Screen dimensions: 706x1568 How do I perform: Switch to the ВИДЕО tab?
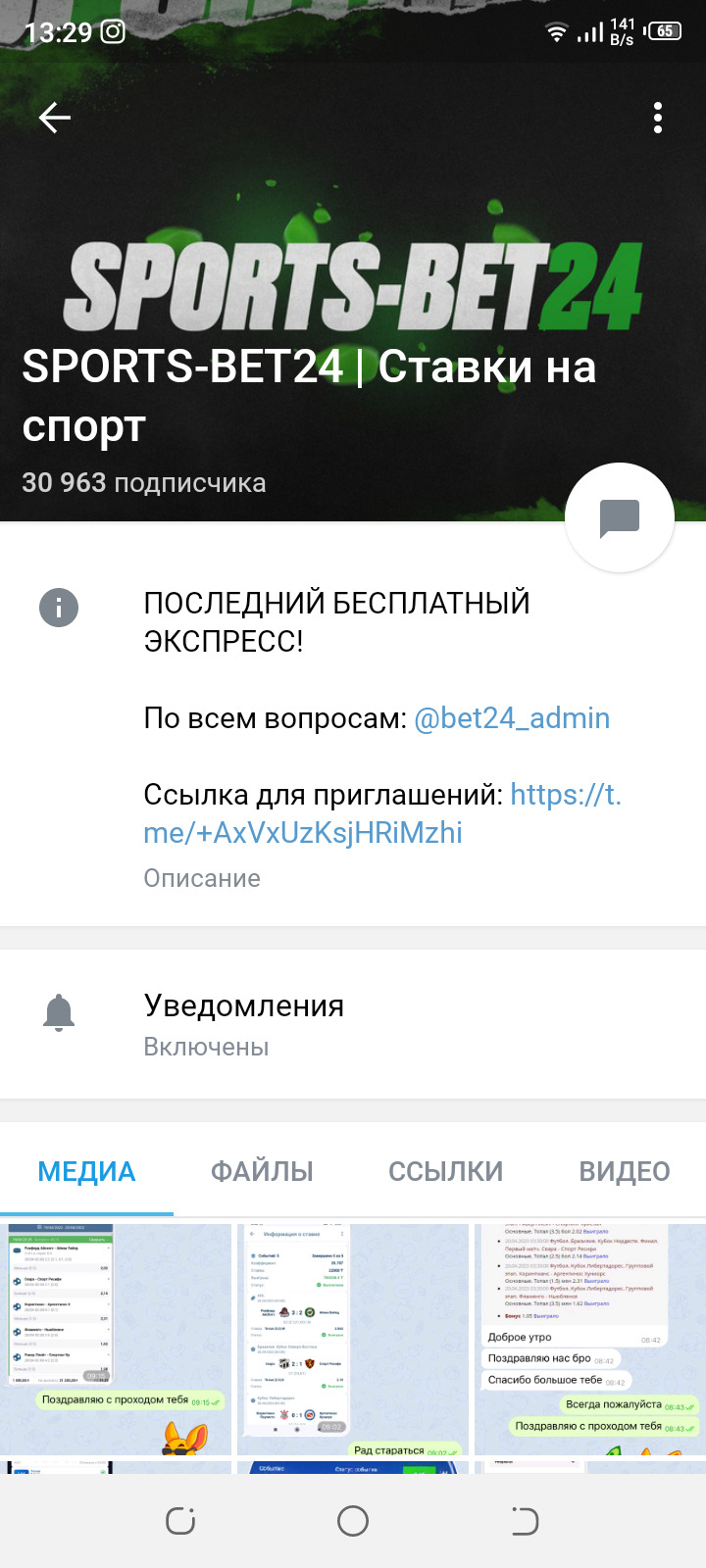click(625, 1171)
